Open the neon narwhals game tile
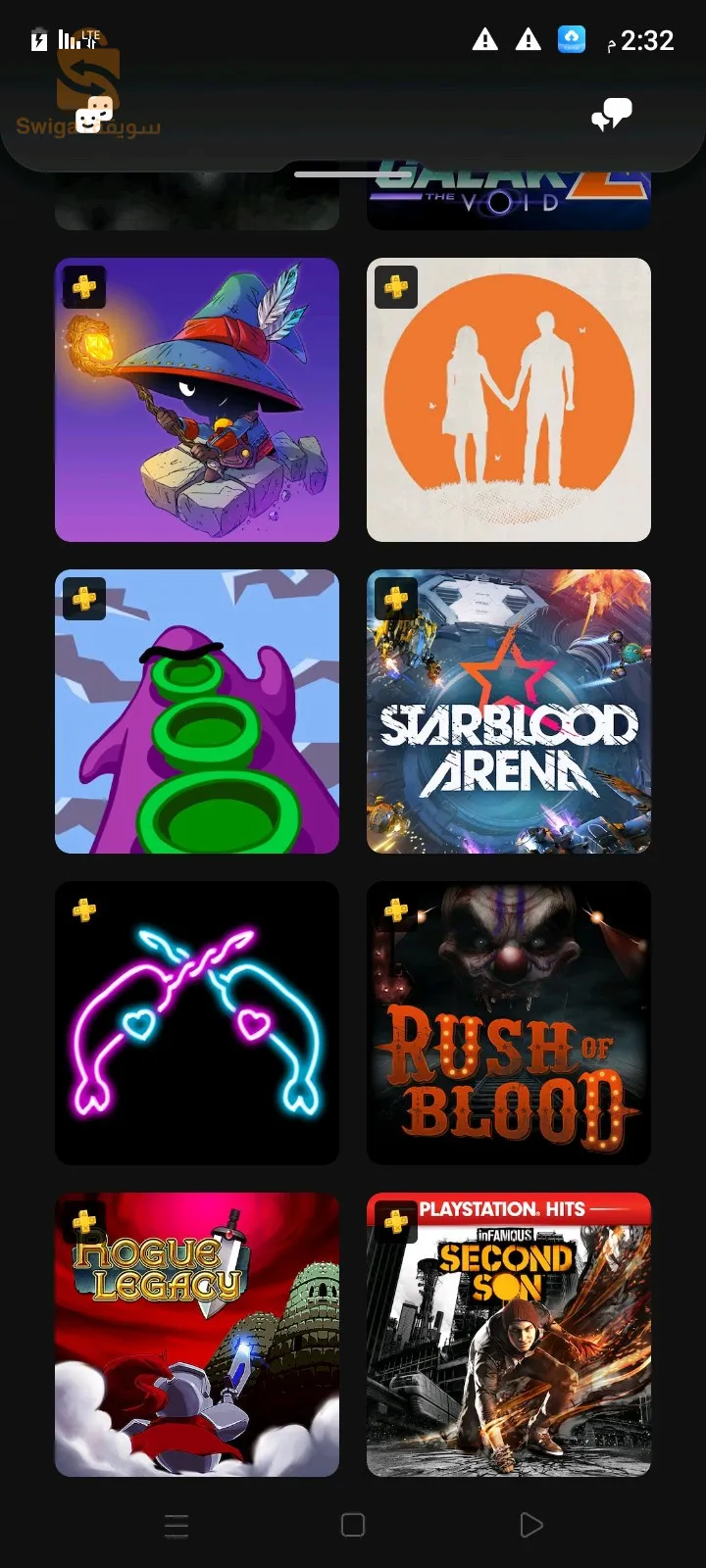Screen dimensions: 706x1568 [197, 1023]
